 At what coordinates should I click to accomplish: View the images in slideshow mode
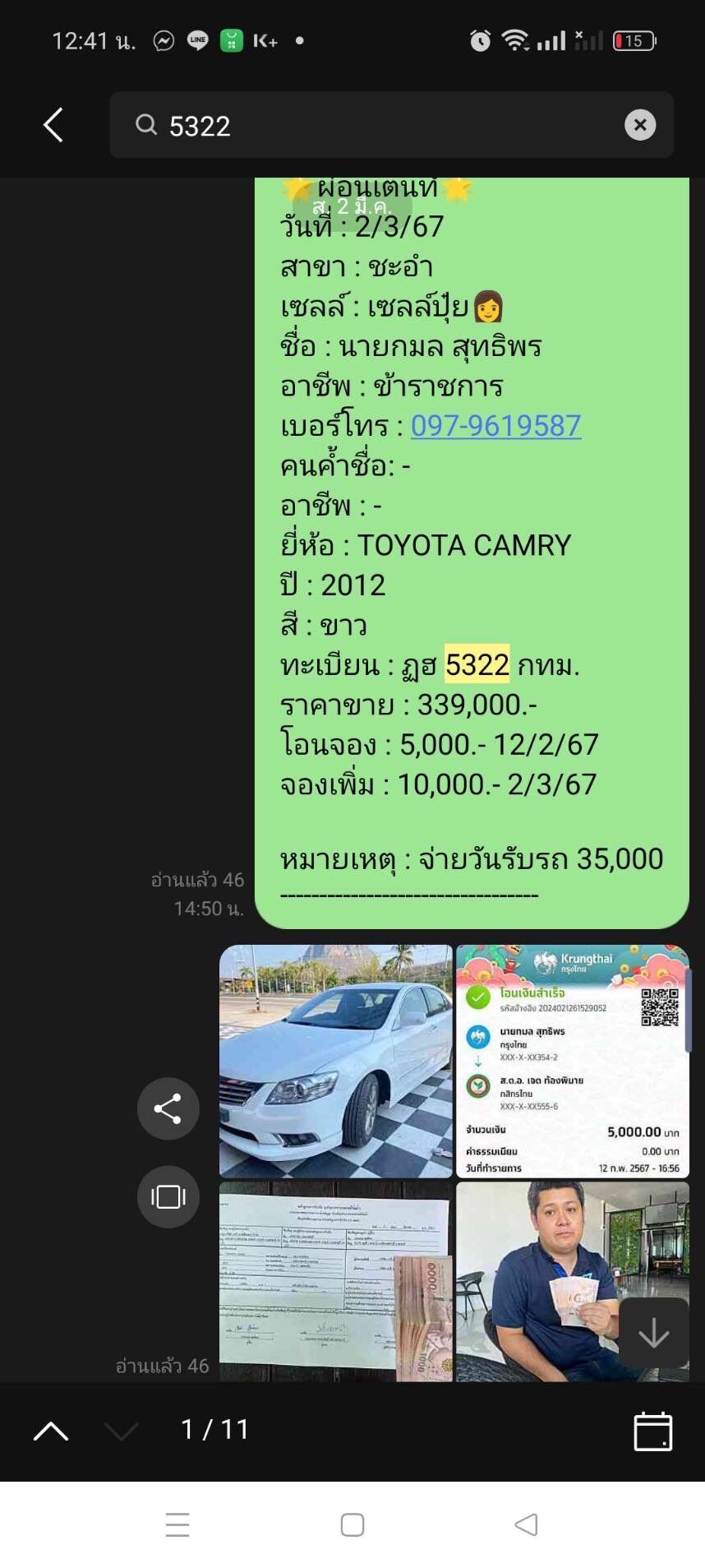[x=168, y=1196]
